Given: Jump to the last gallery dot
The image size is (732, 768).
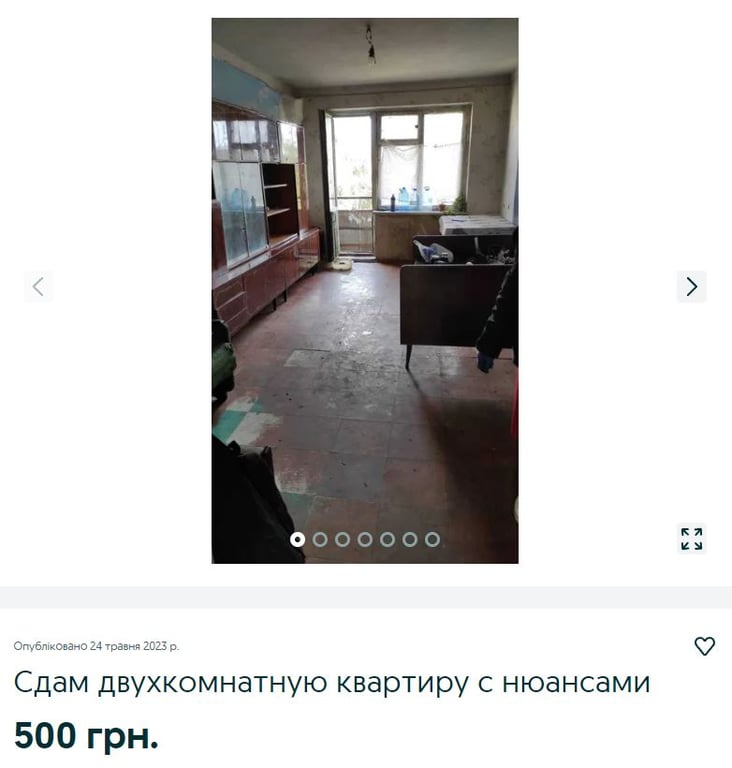Looking at the screenshot, I should click(x=432, y=539).
